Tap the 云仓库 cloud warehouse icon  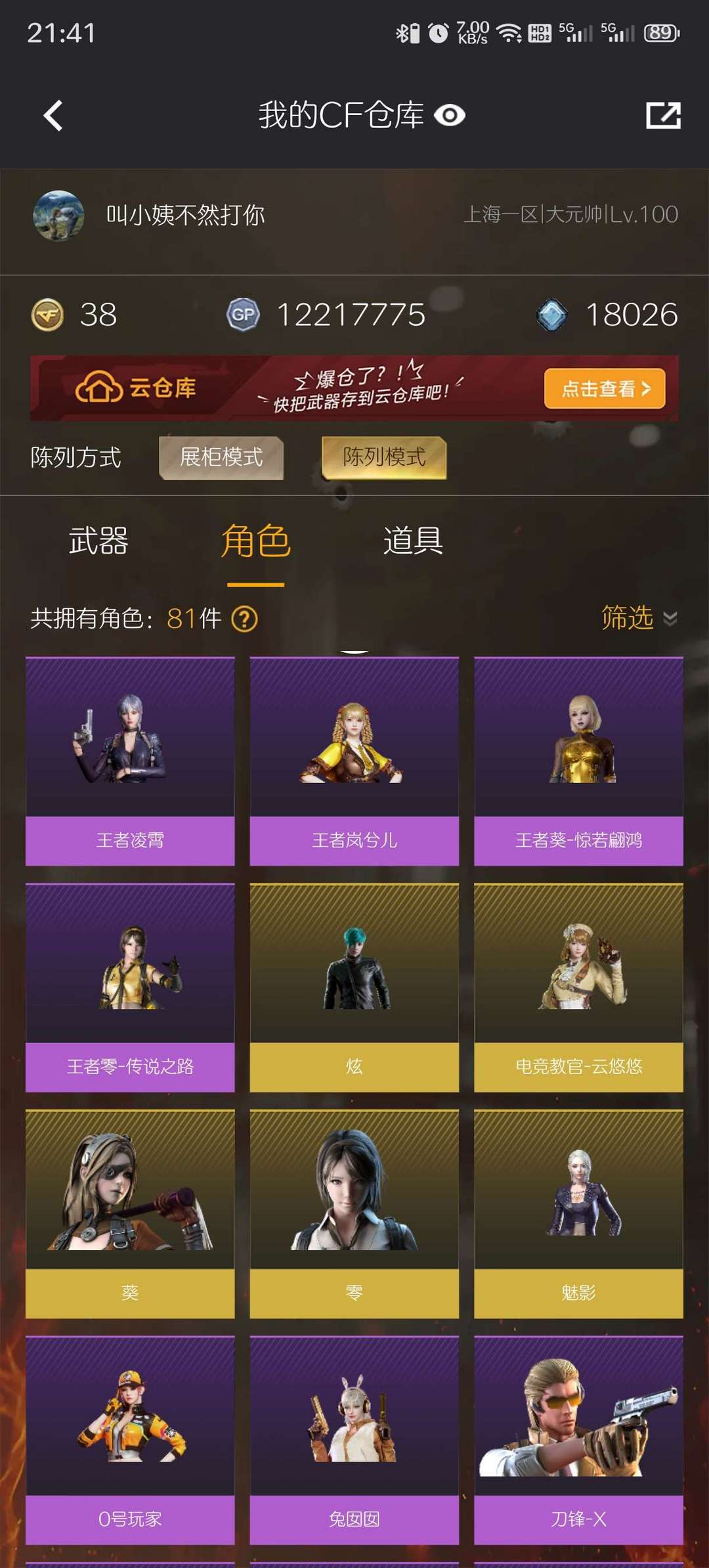coord(97,389)
